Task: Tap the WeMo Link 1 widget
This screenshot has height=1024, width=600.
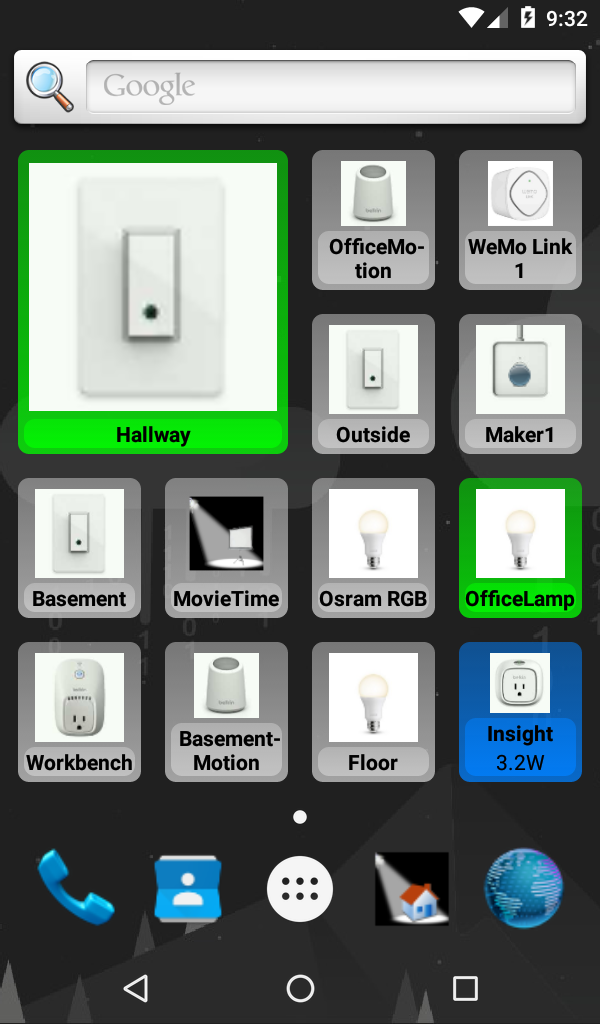Action: click(x=520, y=220)
